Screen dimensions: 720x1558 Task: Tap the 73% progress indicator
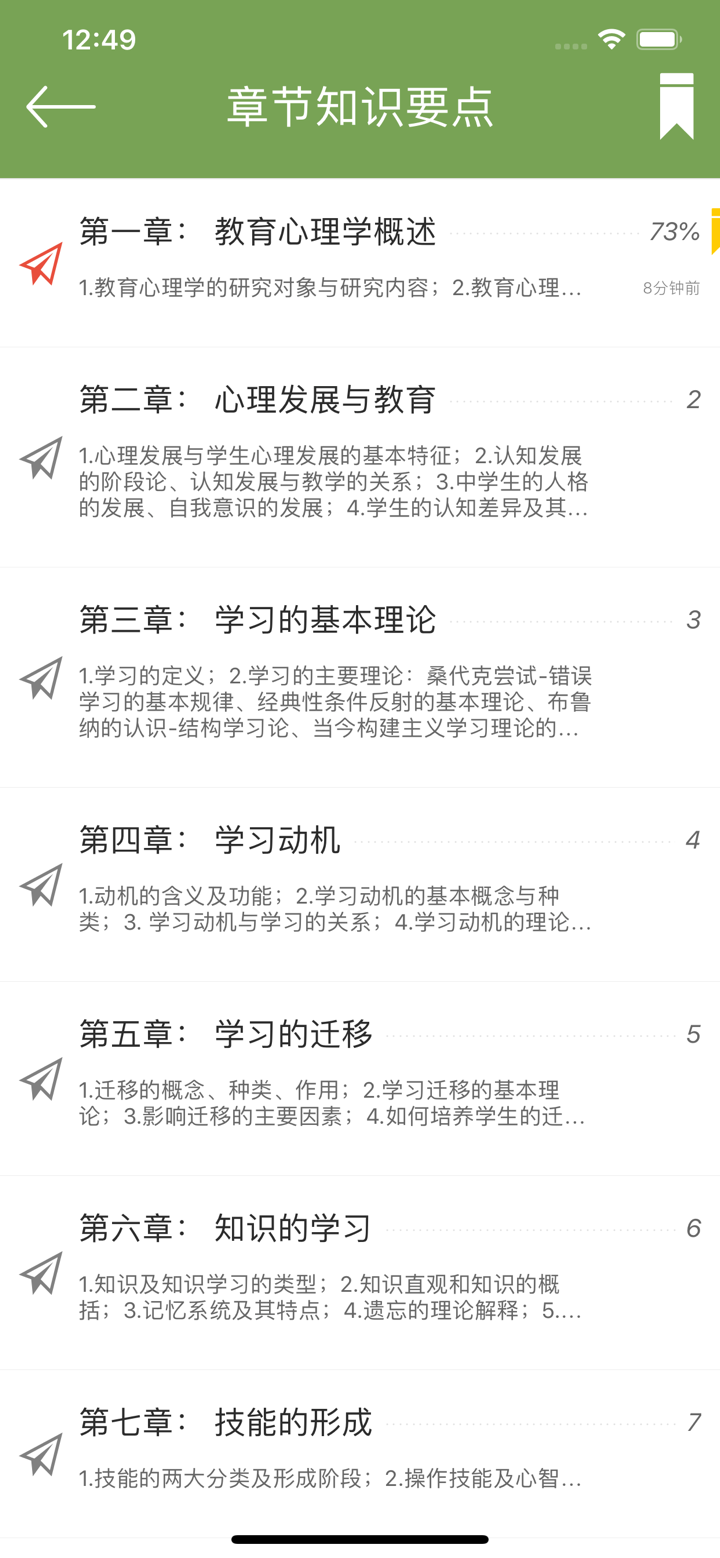click(x=675, y=231)
